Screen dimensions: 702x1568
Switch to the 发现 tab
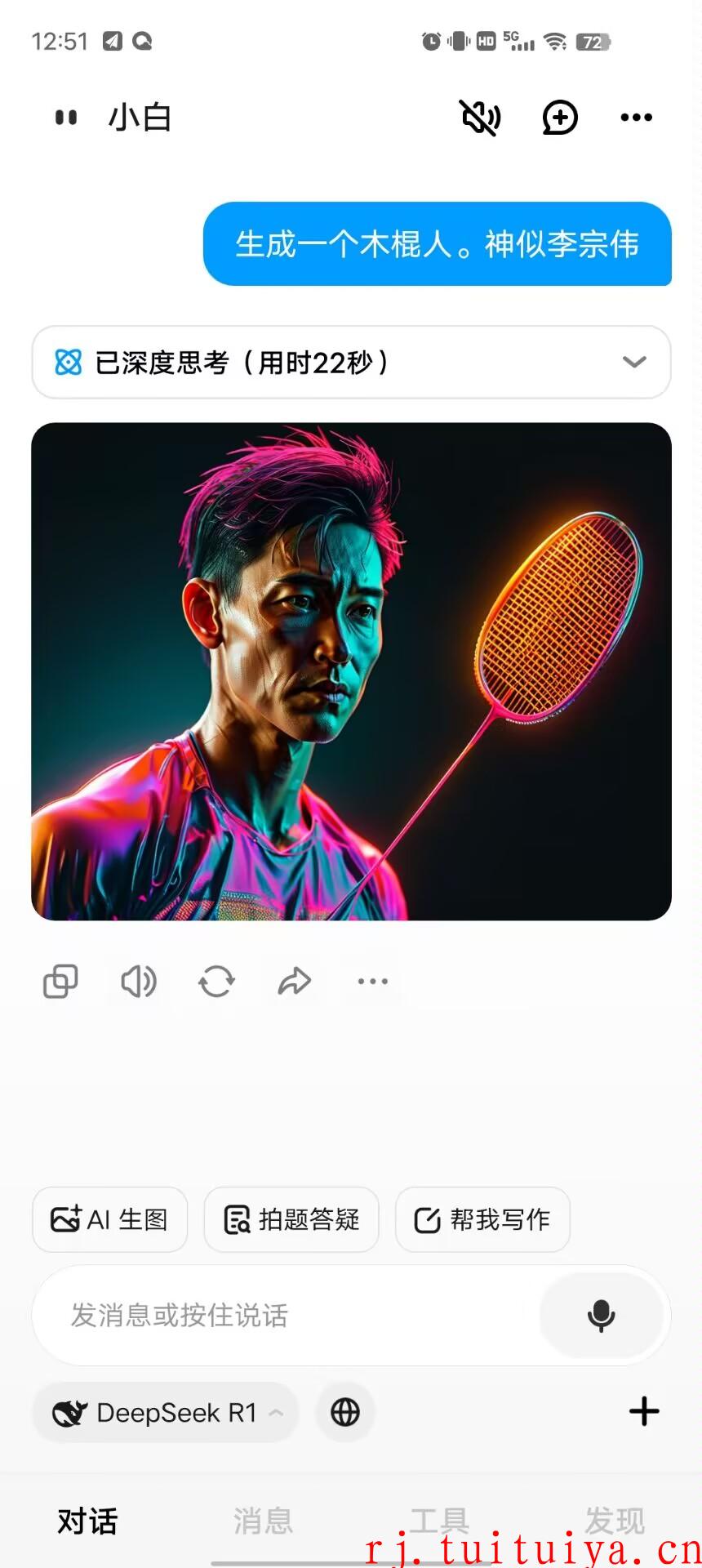click(x=615, y=1521)
